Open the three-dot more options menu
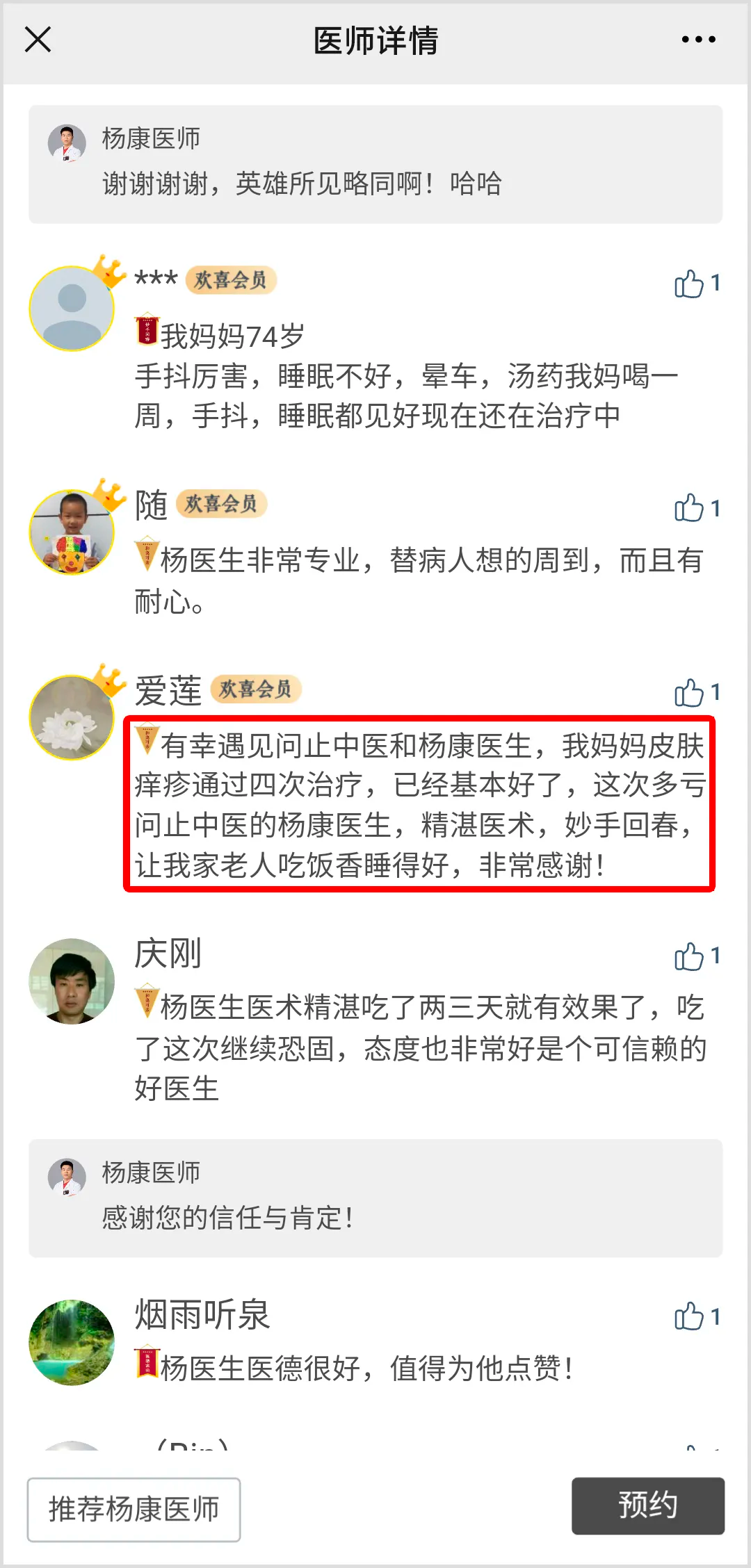Viewport: 751px width, 1568px height. click(698, 40)
